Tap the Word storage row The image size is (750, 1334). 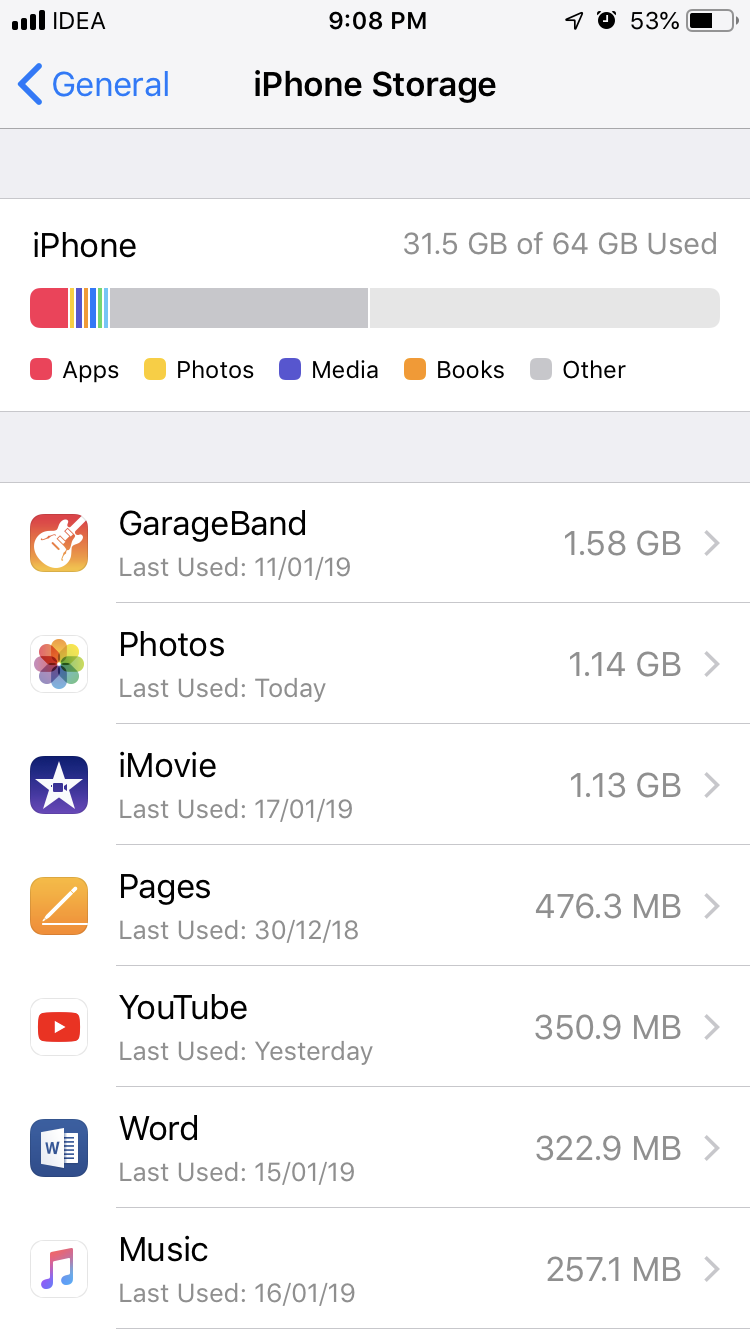[x=375, y=1148]
